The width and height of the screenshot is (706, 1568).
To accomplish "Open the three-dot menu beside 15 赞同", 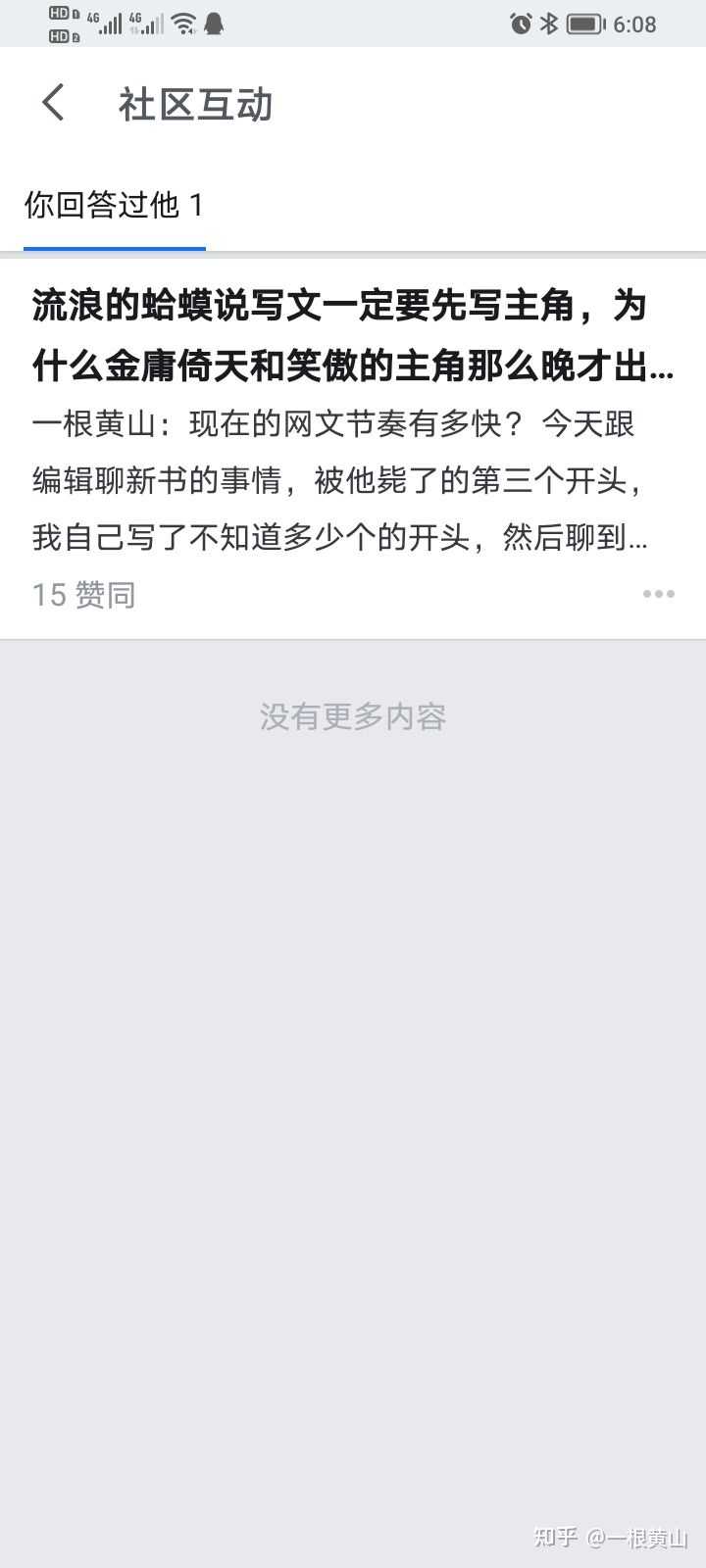I will click(x=658, y=594).
